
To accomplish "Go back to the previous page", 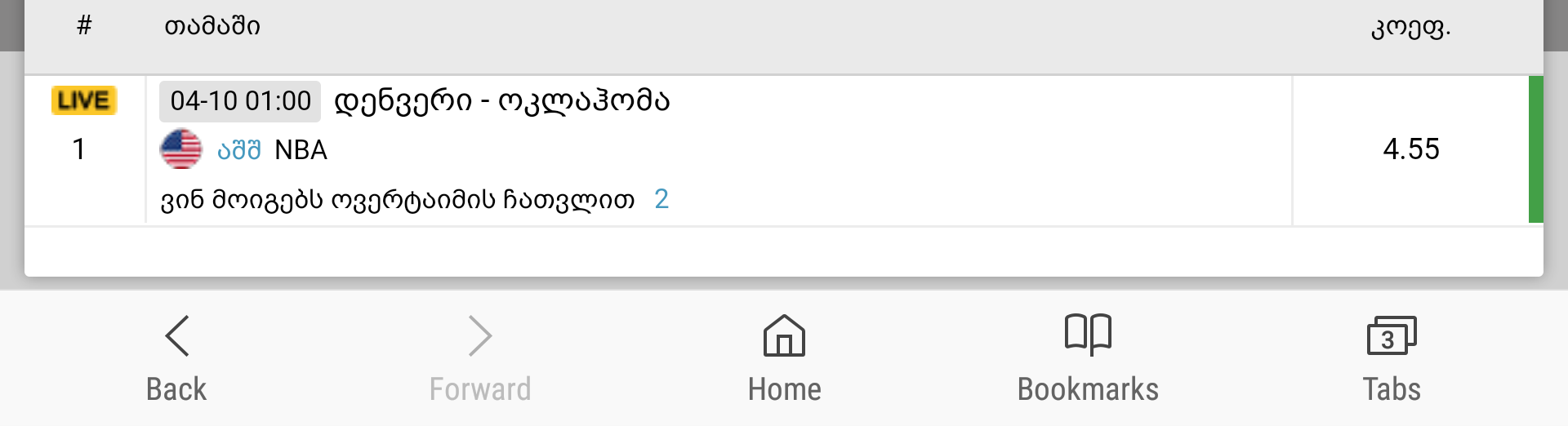I will point(176,357).
